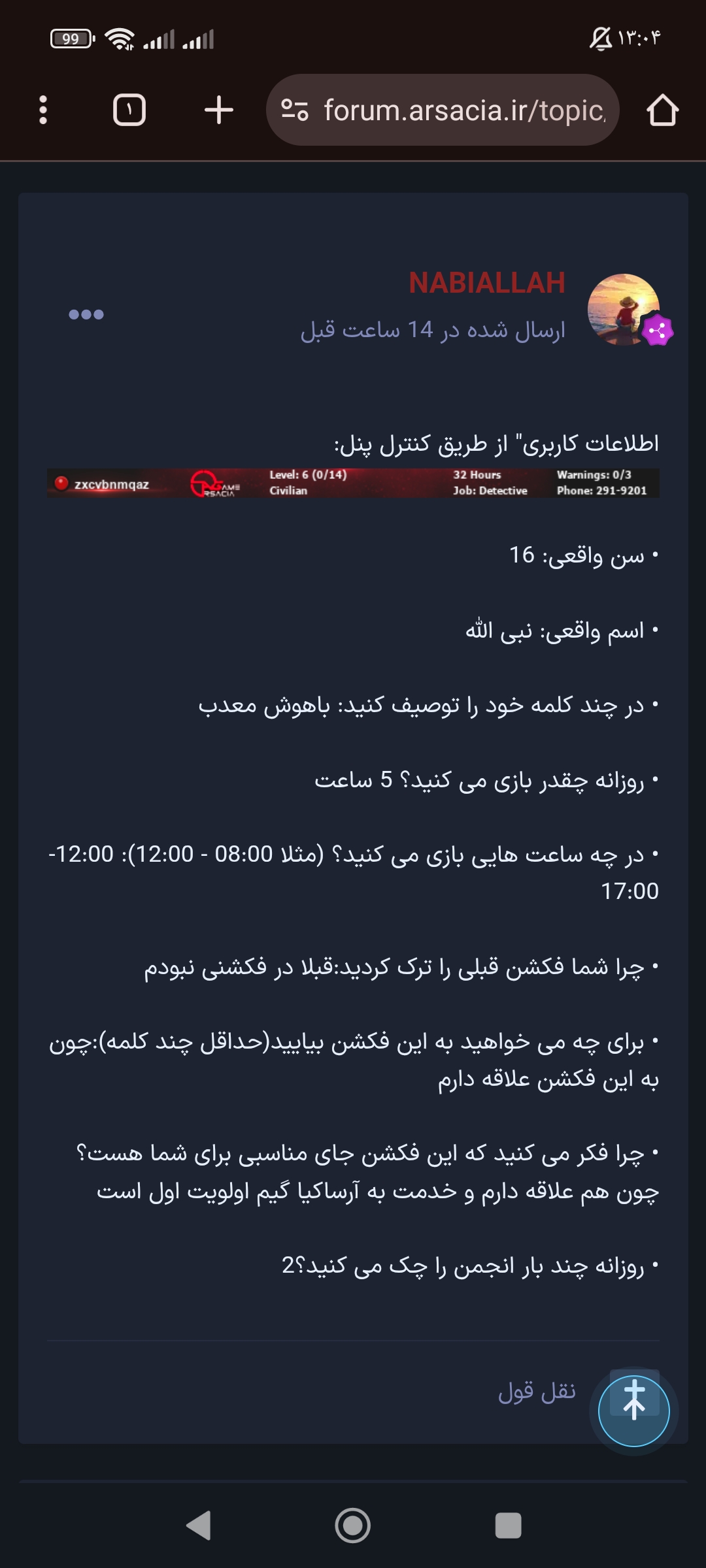Screen dimensions: 706x1568
Task: Open the post's timestamp link
Action: pos(433,330)
